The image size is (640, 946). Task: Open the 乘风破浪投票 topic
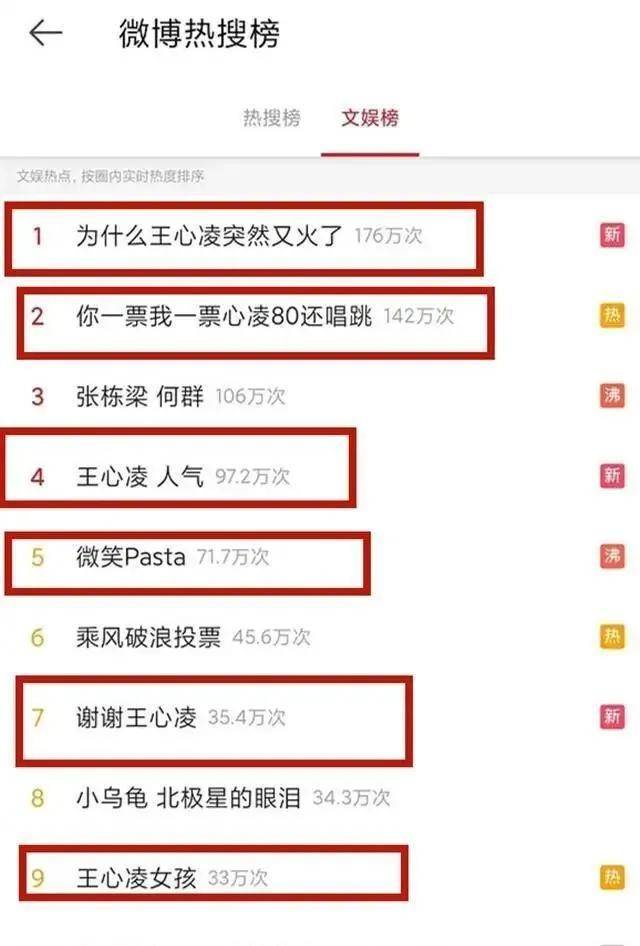[x=149, y=637]
